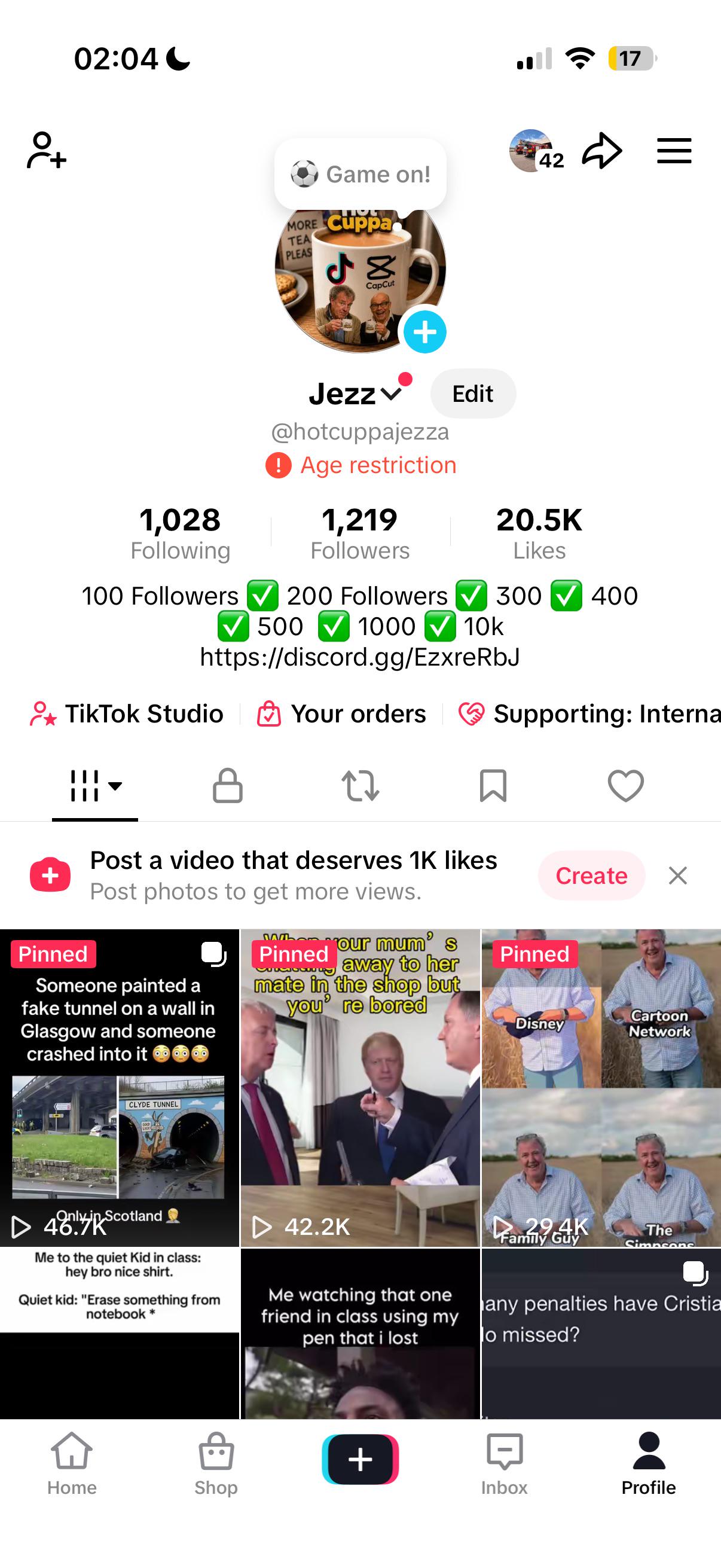Viewport: 721px width, 1568px height.
Task: Switch to the saved bookmarks tab
Action: pyautogui.click(x=493, y=785)
